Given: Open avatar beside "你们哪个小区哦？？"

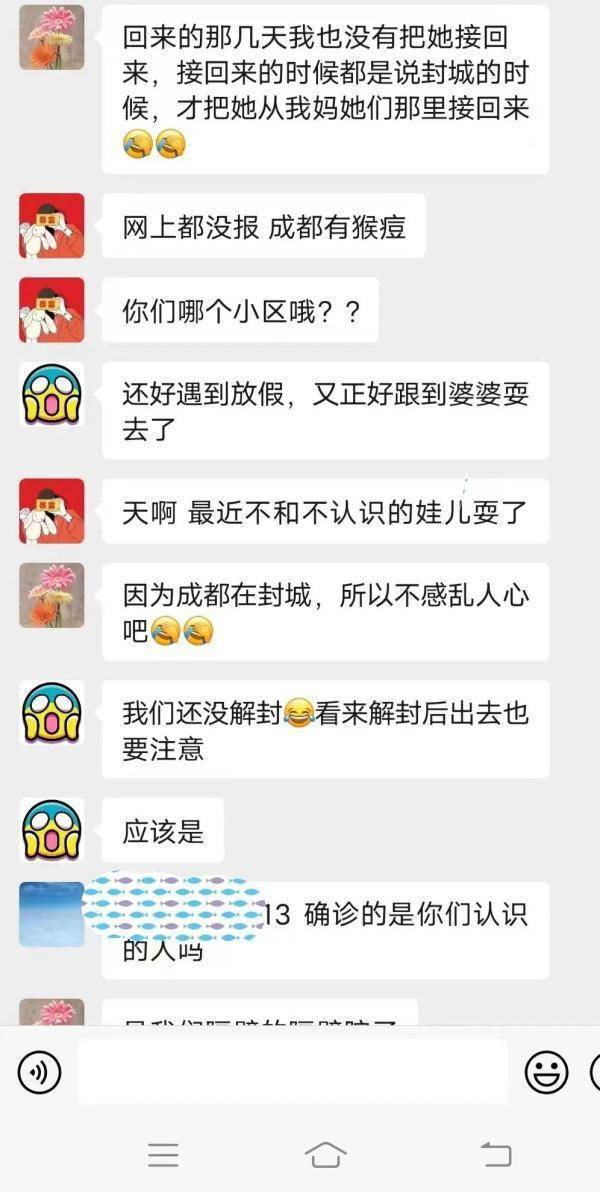Looking at the screenshot, I should (x=52, y=310).
